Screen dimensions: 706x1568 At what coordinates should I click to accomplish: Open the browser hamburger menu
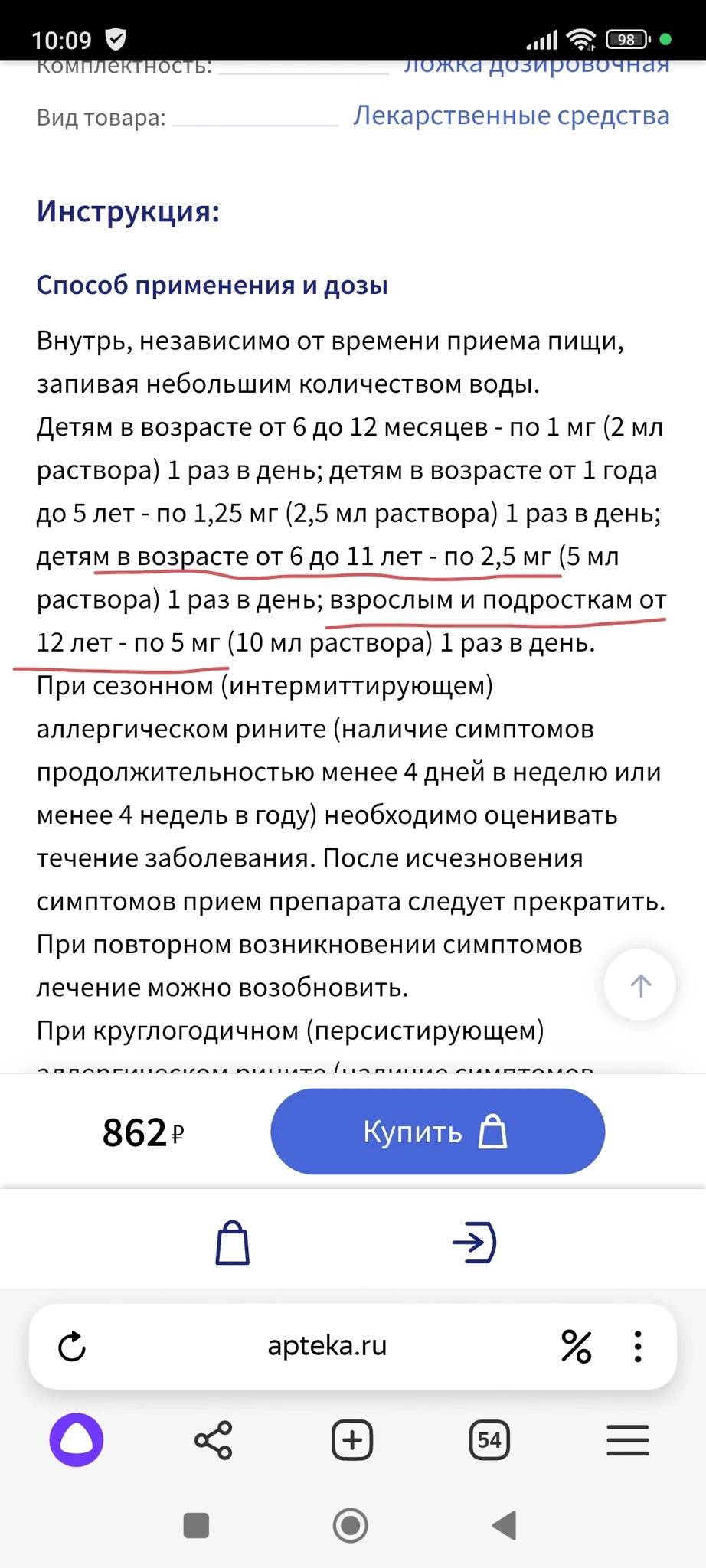tap(628, 1440)
